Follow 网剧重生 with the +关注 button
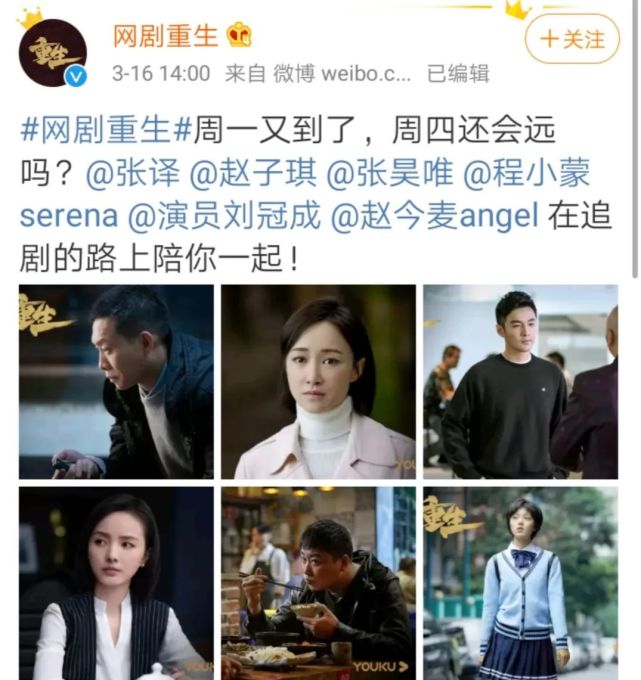This screenshot has height=680, width=641. [573, 39]
